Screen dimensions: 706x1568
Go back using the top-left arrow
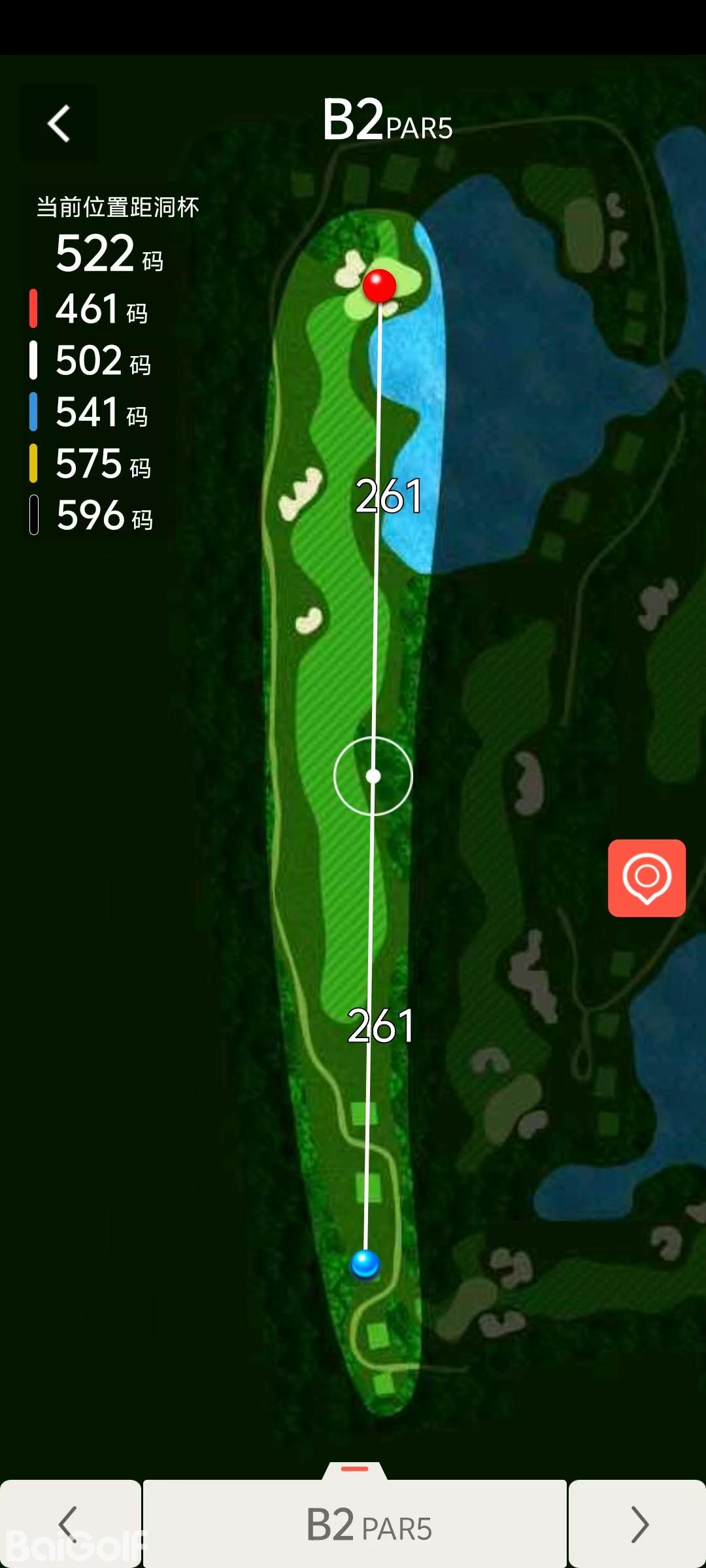pos(59,123)
